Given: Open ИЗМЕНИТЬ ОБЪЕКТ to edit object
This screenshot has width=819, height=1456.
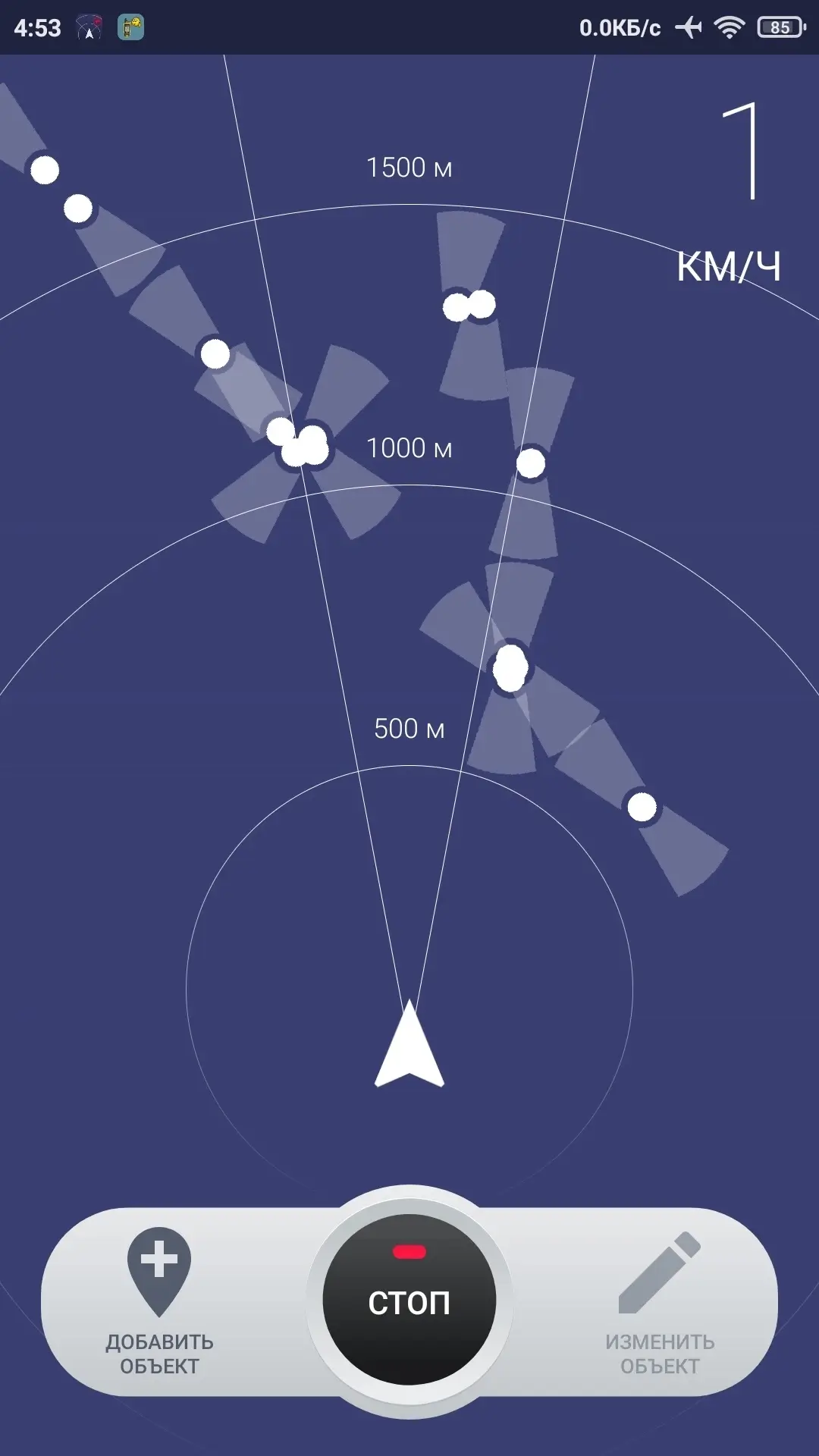Looking at the screenshot, I should 660,1304.
